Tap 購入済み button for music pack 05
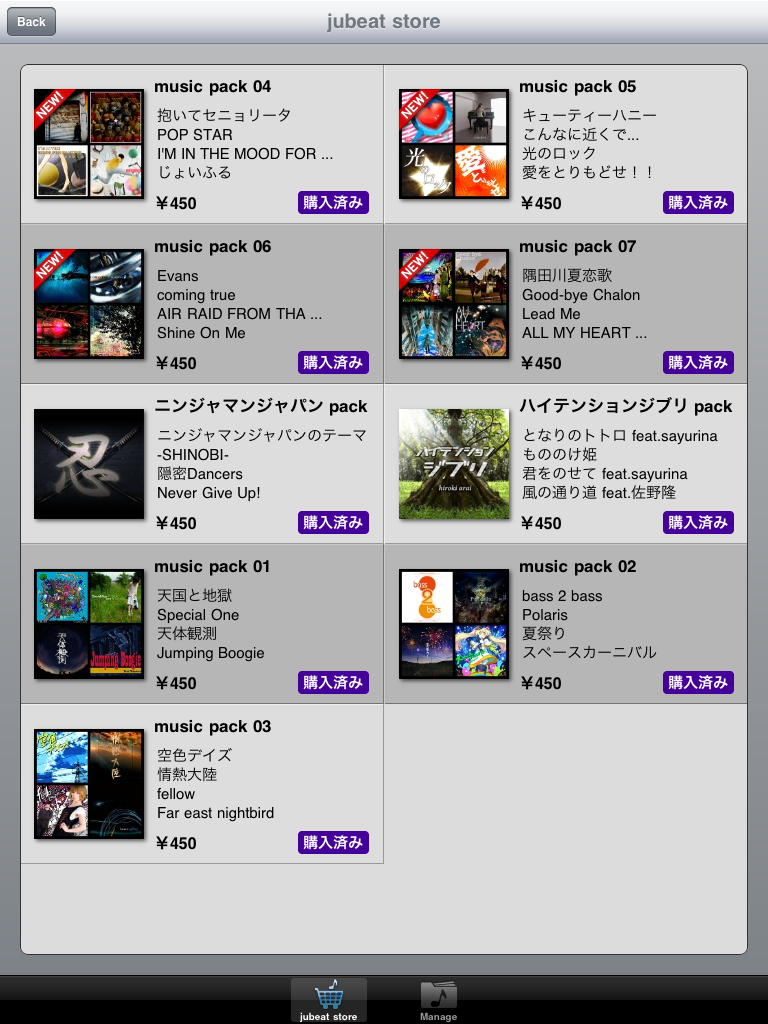The width and height of the screenshot is (768, 1024). [x=698, y=203]
